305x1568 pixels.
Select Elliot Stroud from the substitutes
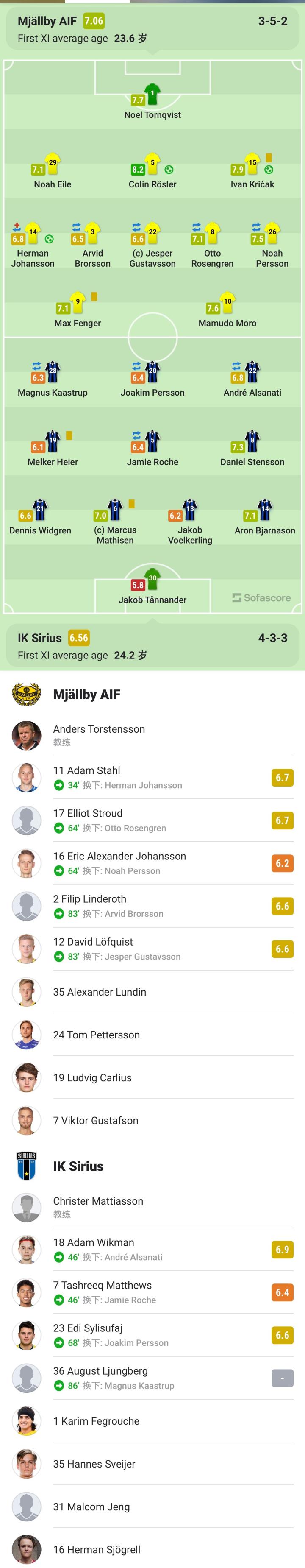(x=152, y=820)
